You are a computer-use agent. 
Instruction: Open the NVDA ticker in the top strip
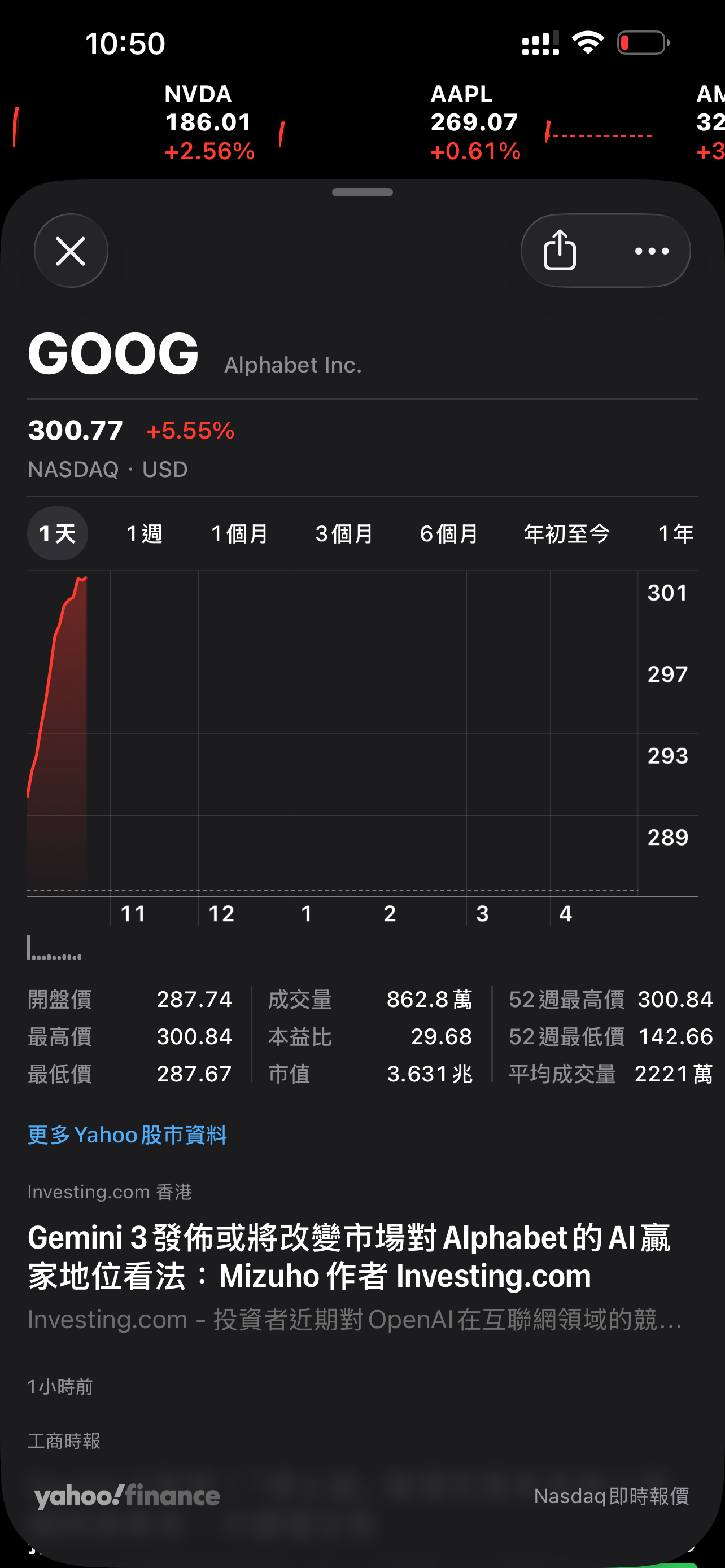coord(209,124)
